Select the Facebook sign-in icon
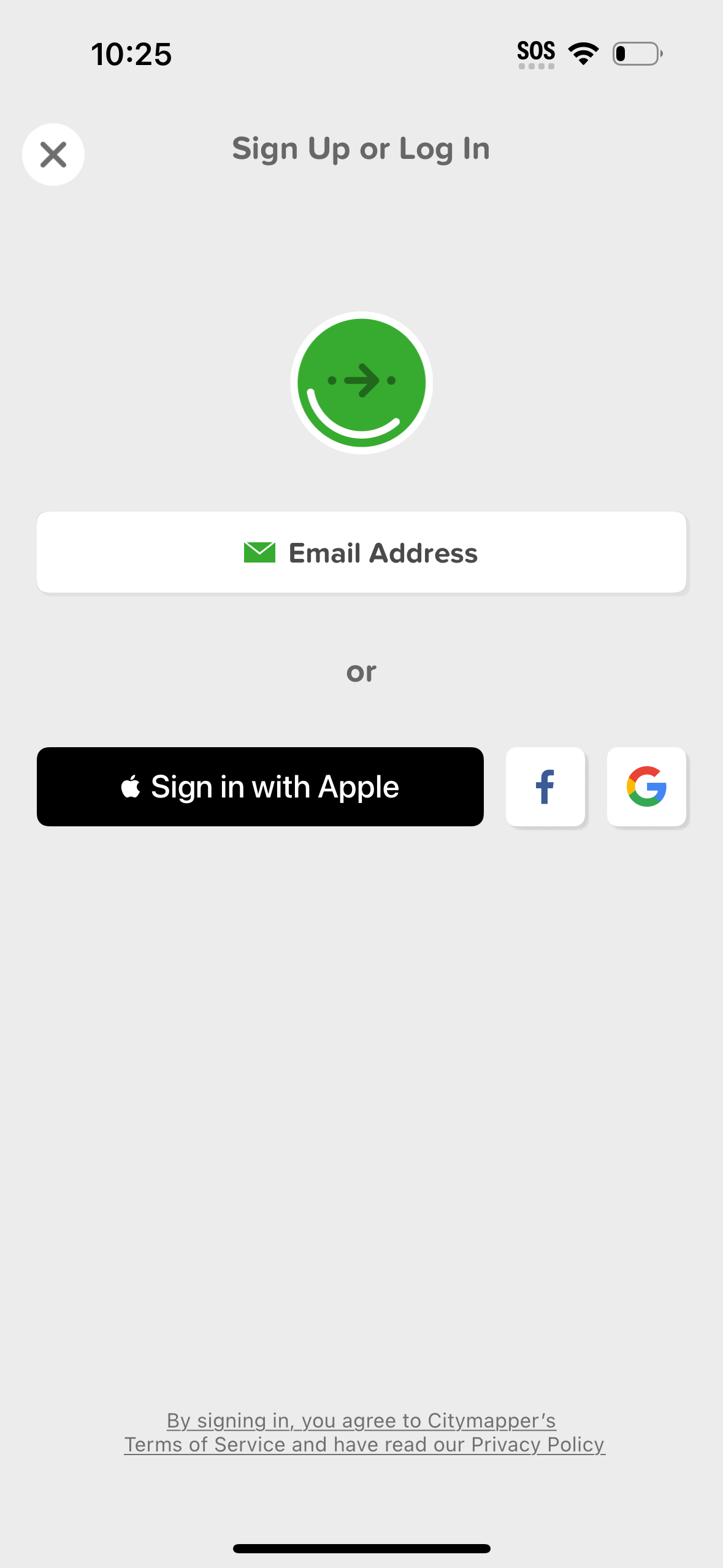Screen dimensions: 723x1568 (x=545, y=786)
